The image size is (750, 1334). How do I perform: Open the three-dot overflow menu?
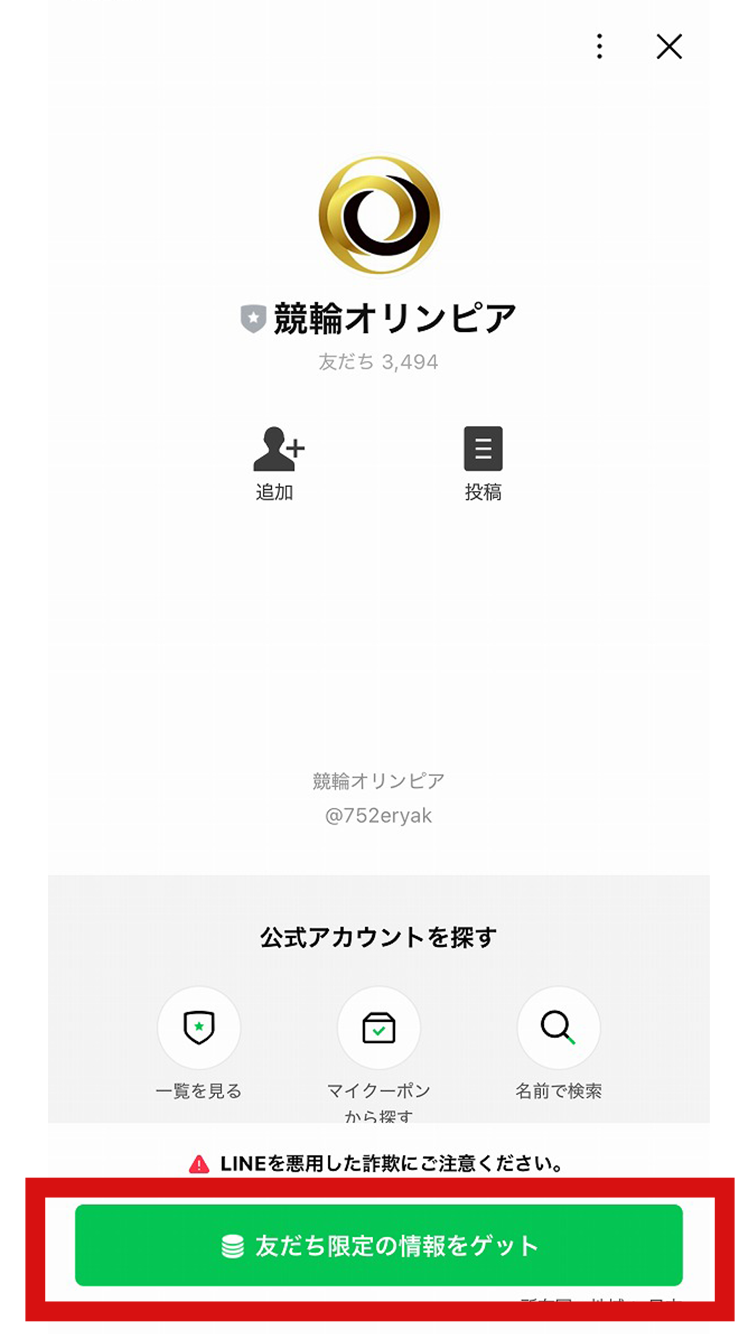click(x=599, y=47)
